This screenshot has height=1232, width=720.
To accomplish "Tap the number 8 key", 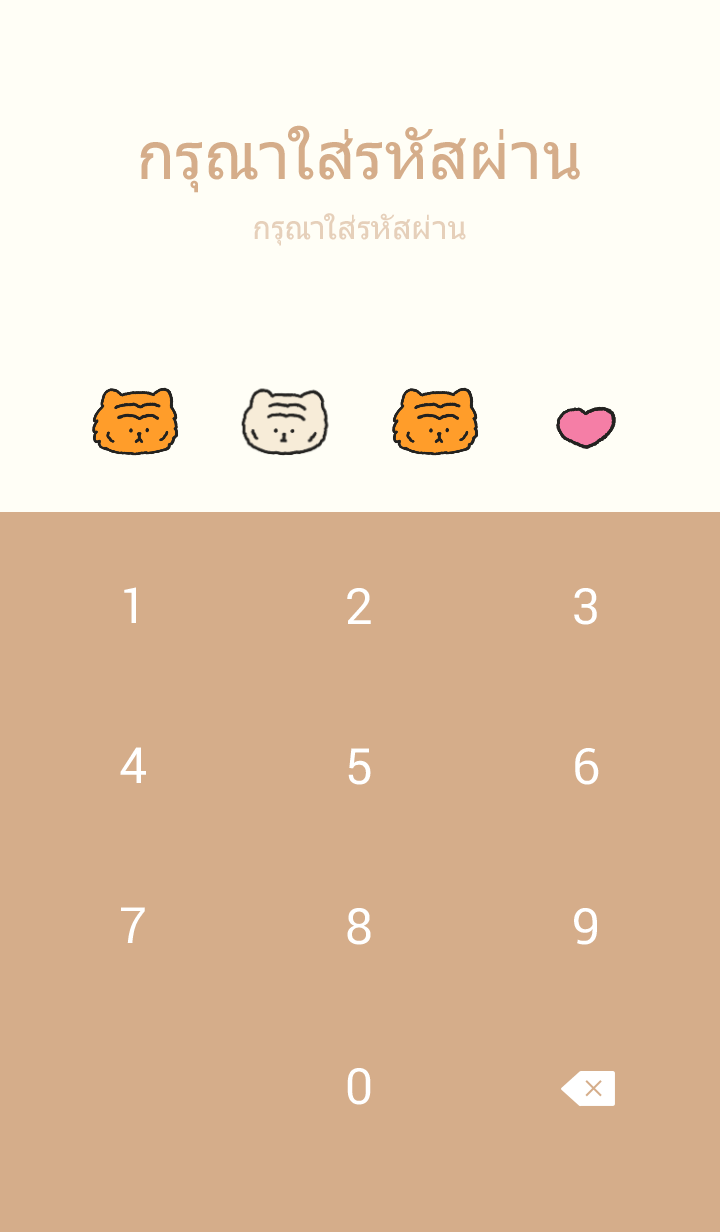I will click(359, 927).
